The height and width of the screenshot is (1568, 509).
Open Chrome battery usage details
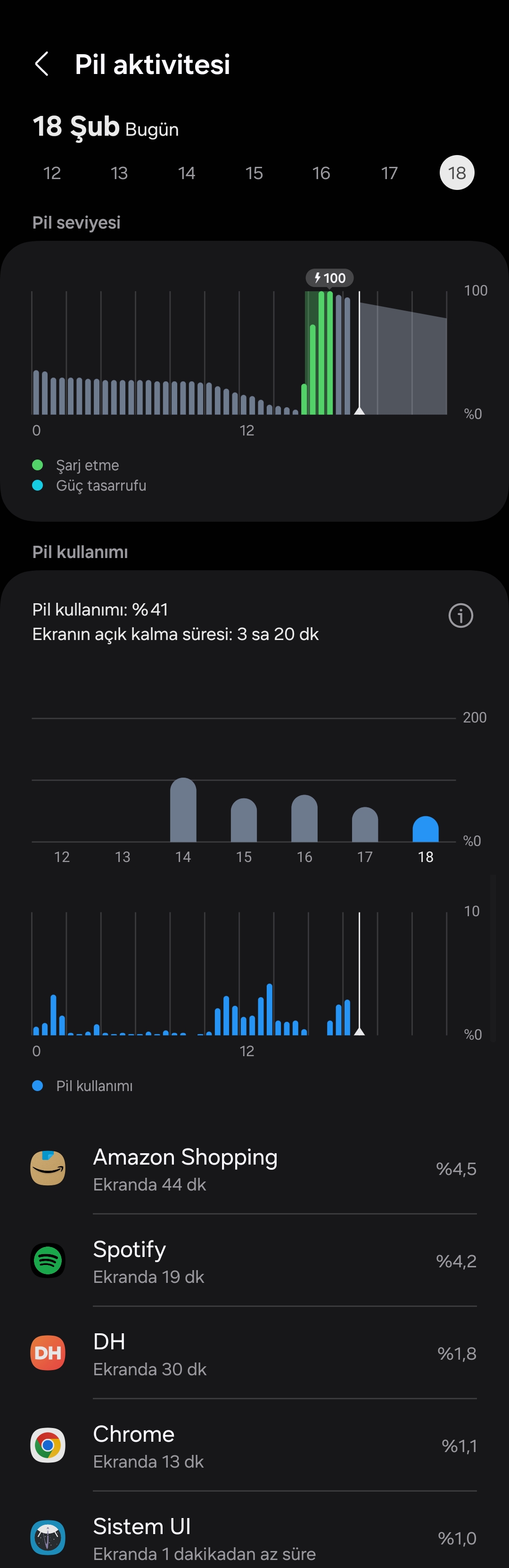coord(254,1445)
